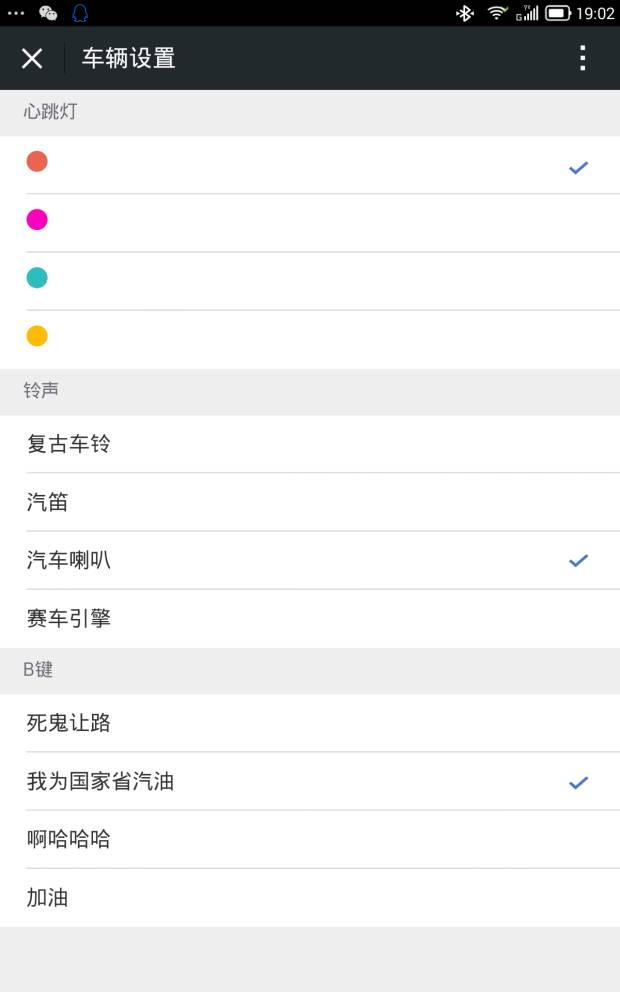This screenshot has height=992, width=620.
Task: Pick 加油 as the B键 sound
Action: [310, 897]
